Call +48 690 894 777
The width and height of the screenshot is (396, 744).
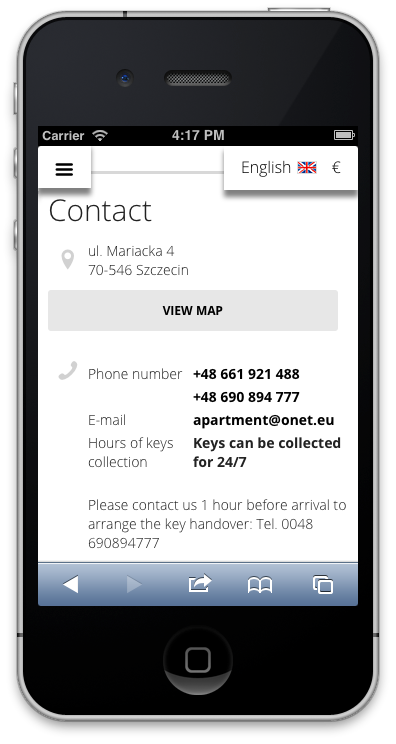click(x=246, y=397)
